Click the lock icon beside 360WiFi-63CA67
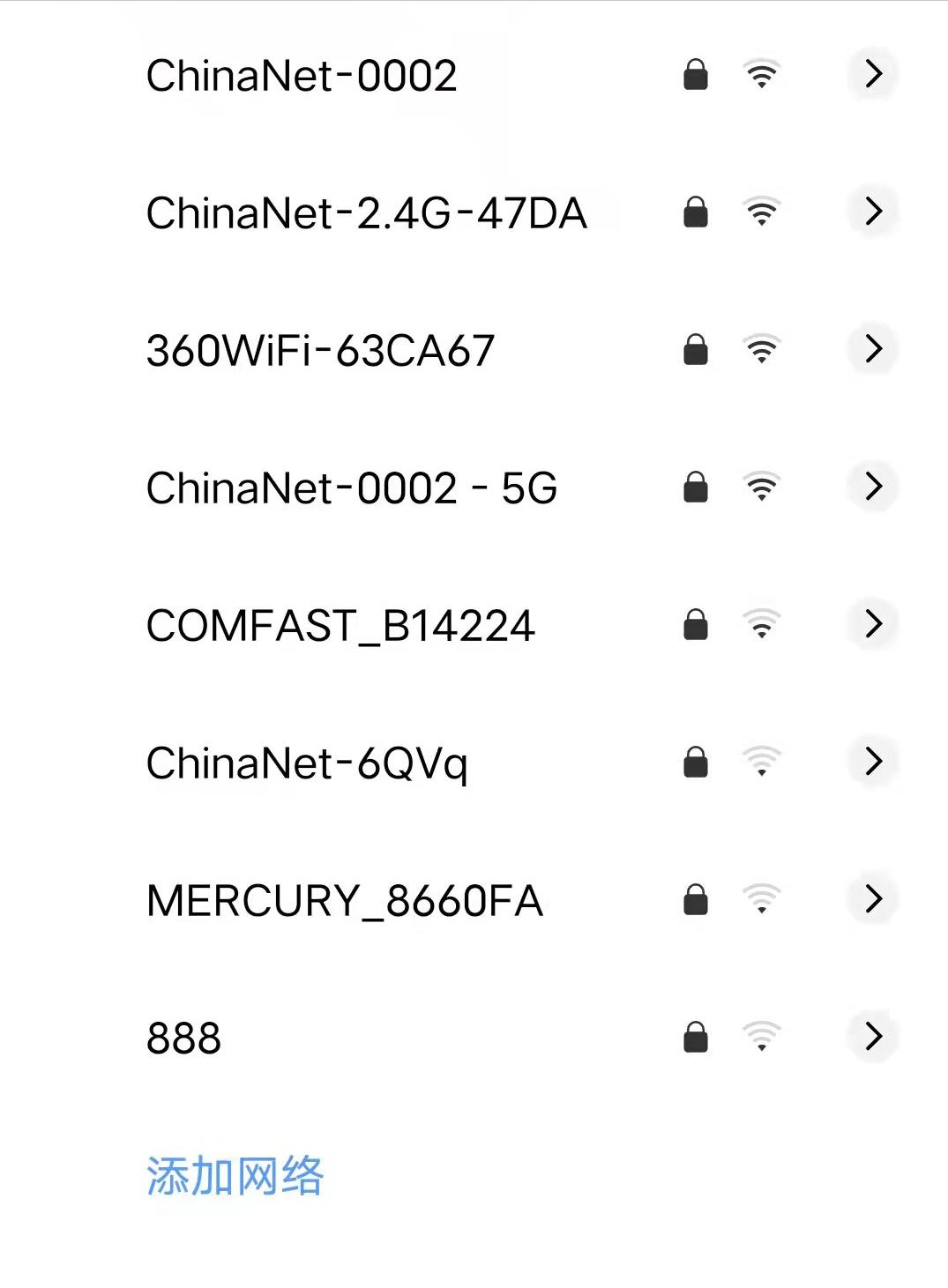Screen dimensions: 948x1288 (x=696, y=350)
